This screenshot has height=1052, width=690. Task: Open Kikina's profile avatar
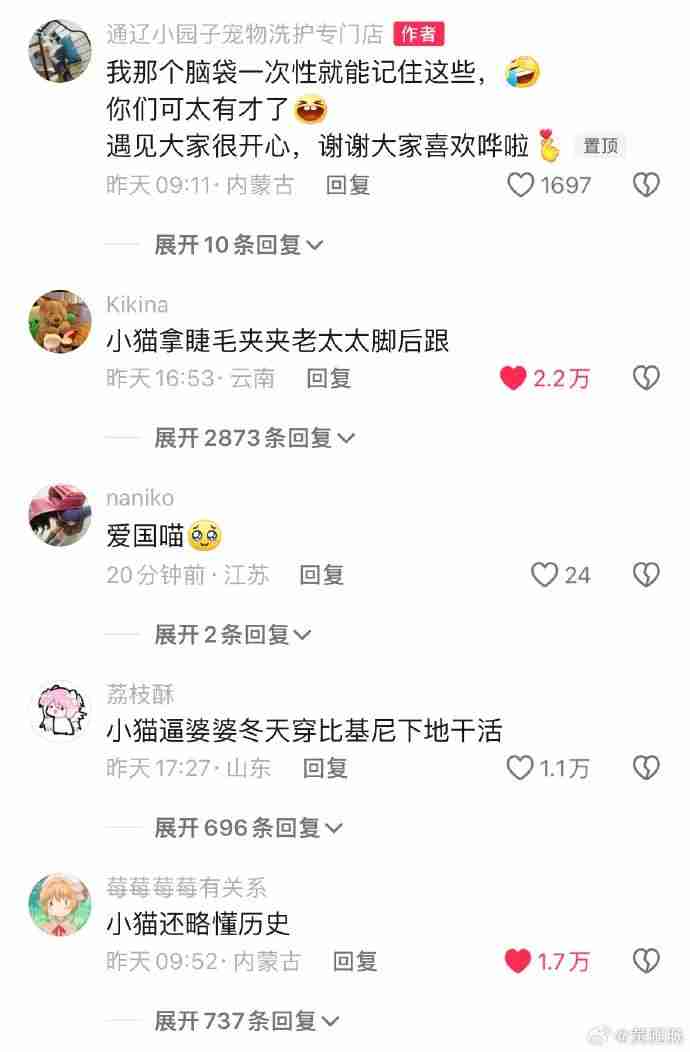coord(60,322)
